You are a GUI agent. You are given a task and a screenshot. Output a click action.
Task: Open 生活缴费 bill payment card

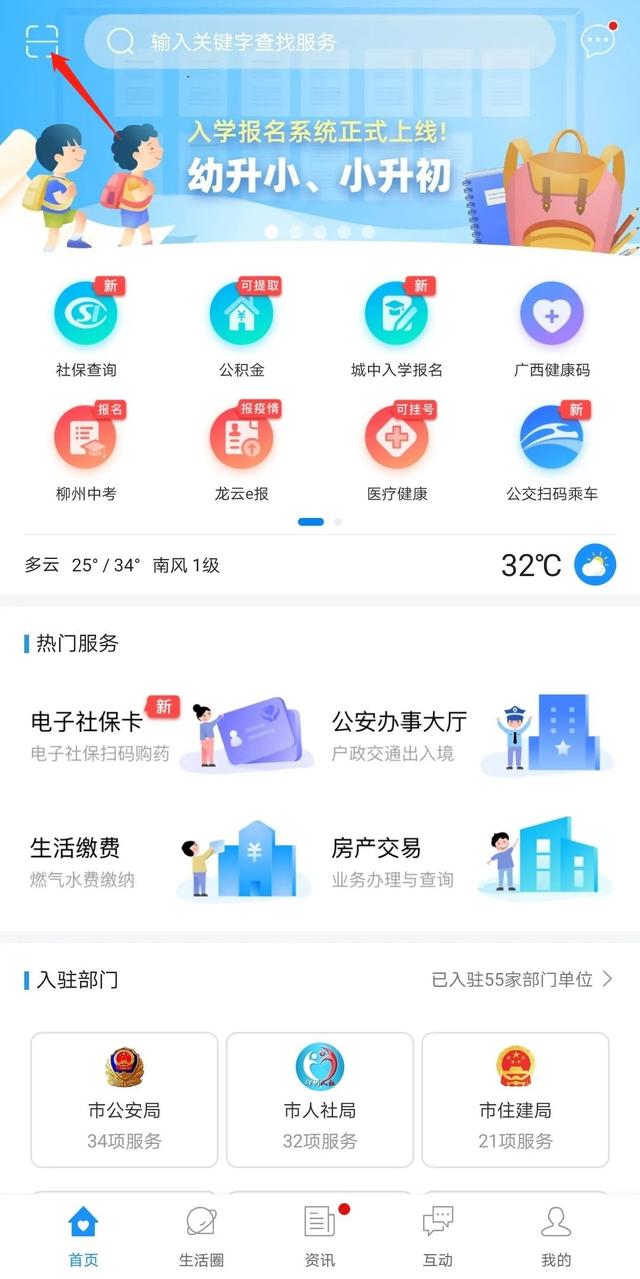point(165,862)
